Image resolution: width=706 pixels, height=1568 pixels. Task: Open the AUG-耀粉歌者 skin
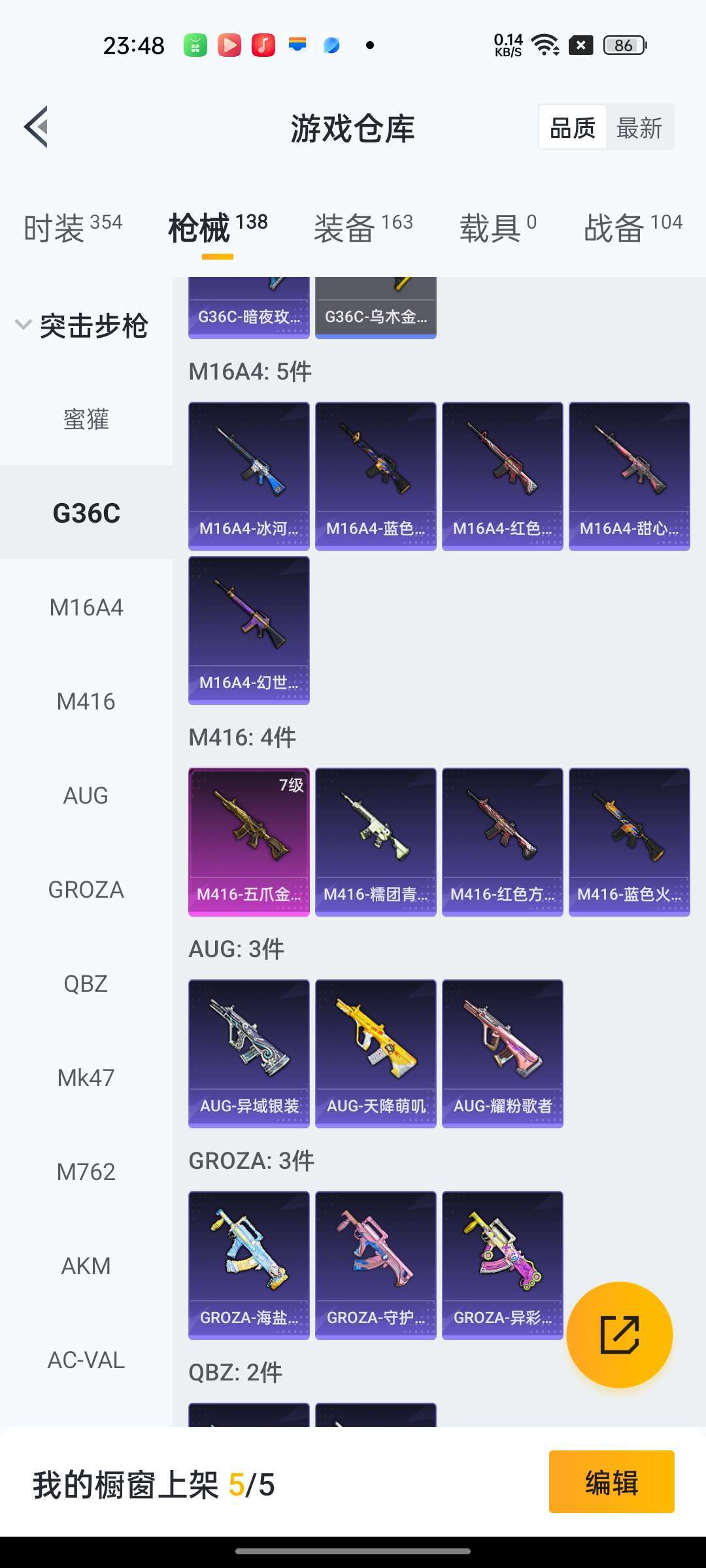pyautogui.click(x=502, y=1053)
